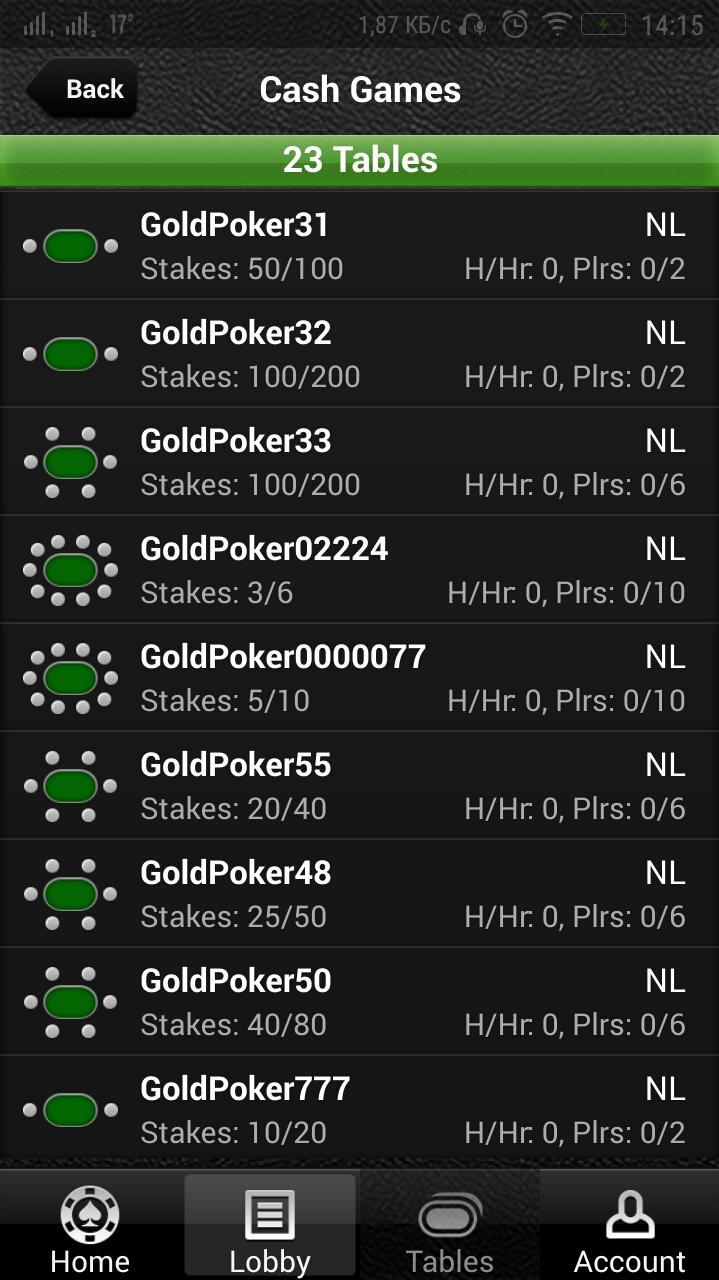Go to the Tables tab

point(450,1228)
